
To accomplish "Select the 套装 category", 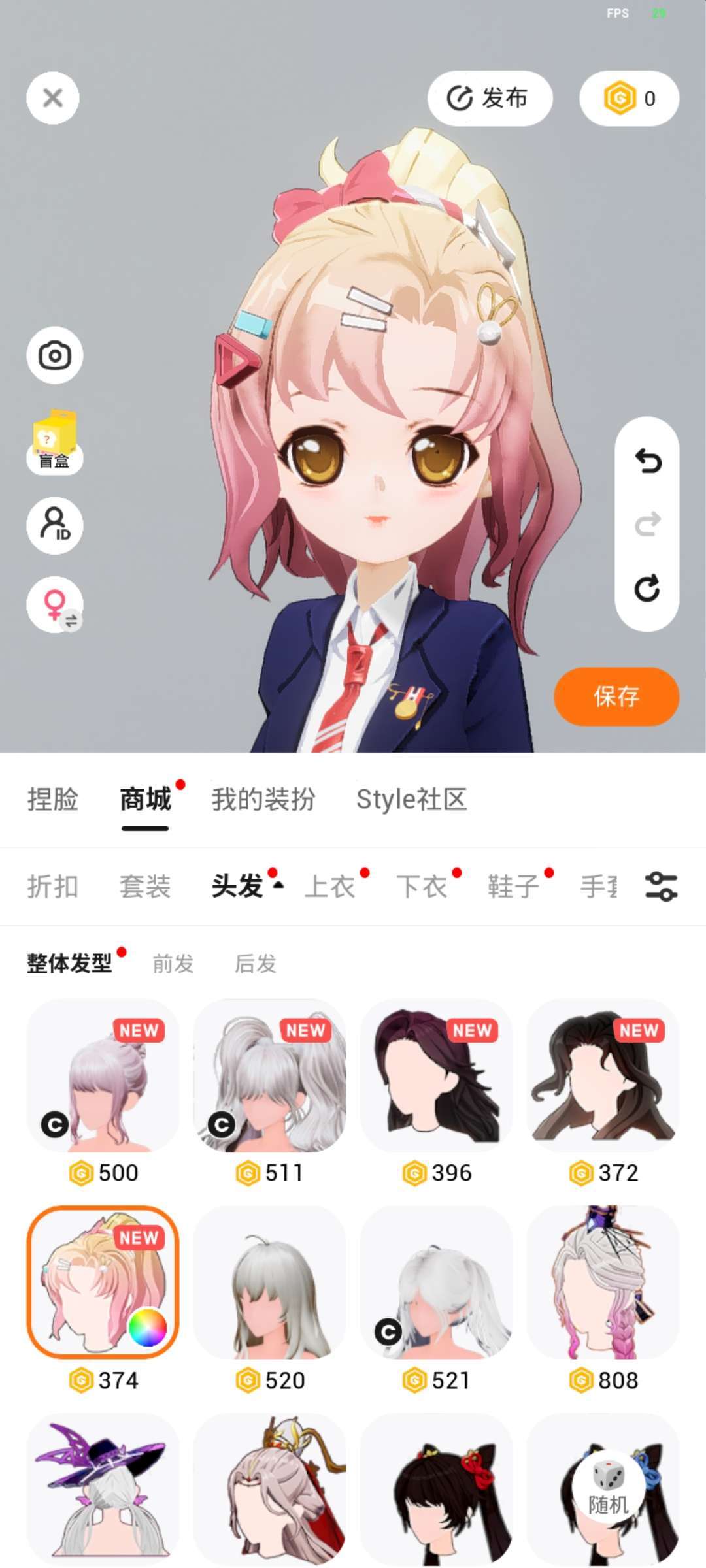I will pyautogui.click(x=145, y=887).
